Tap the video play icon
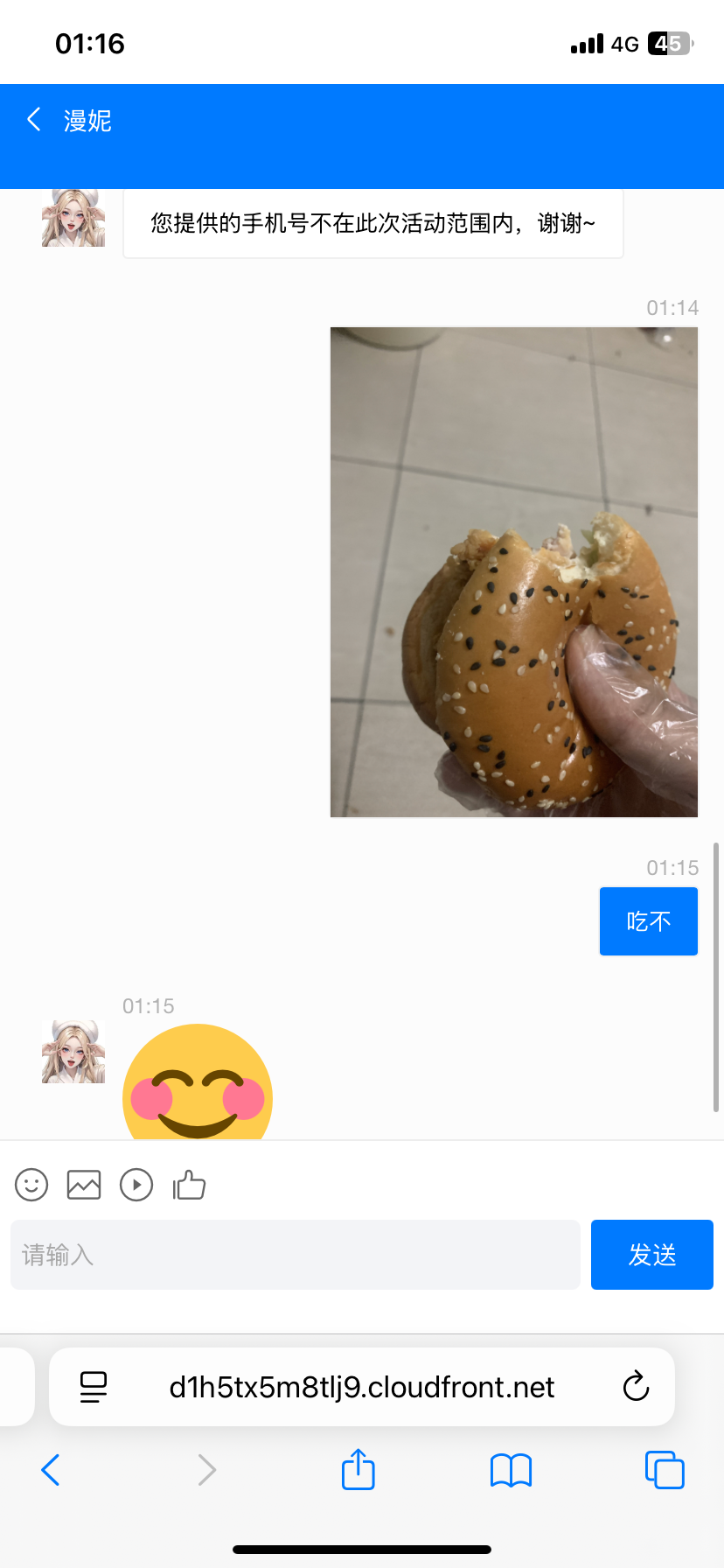 point(136,1186)
